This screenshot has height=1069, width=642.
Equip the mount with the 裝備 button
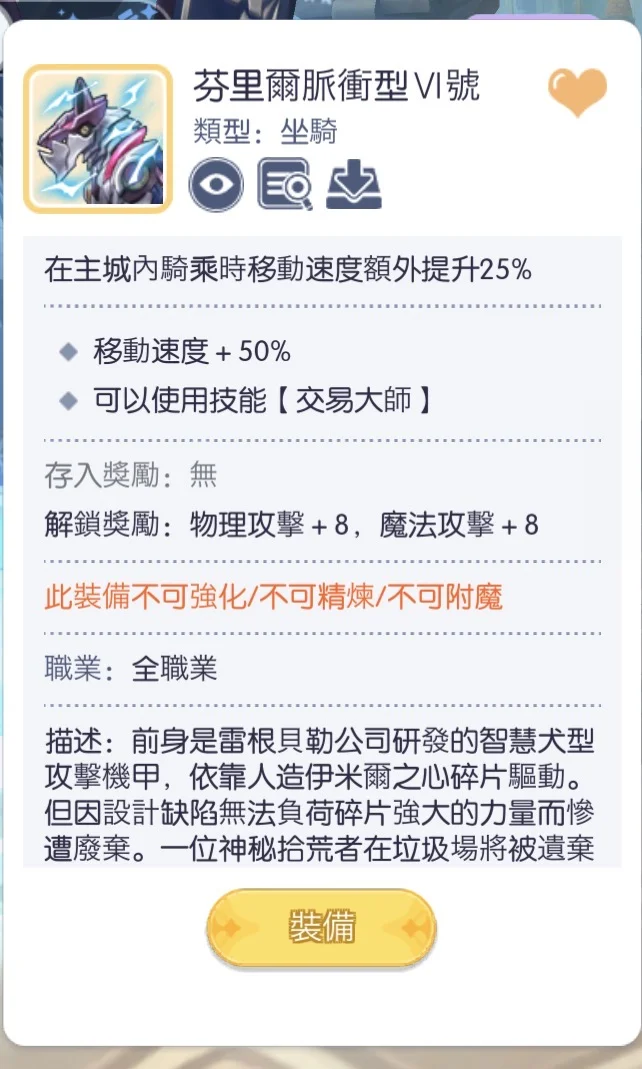pyautogui.click(x=321, y=927)
